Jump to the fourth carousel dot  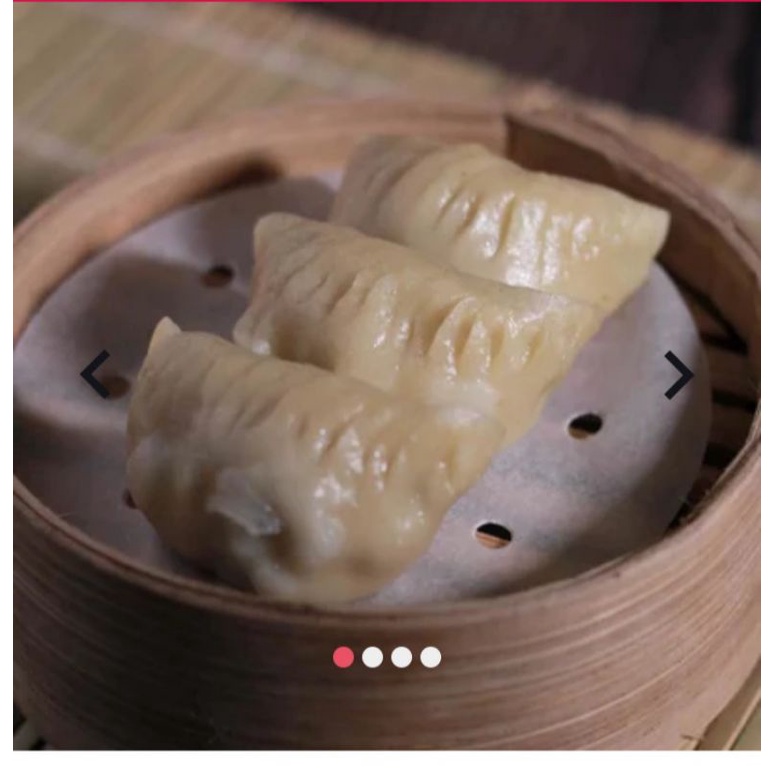point(431,657)
